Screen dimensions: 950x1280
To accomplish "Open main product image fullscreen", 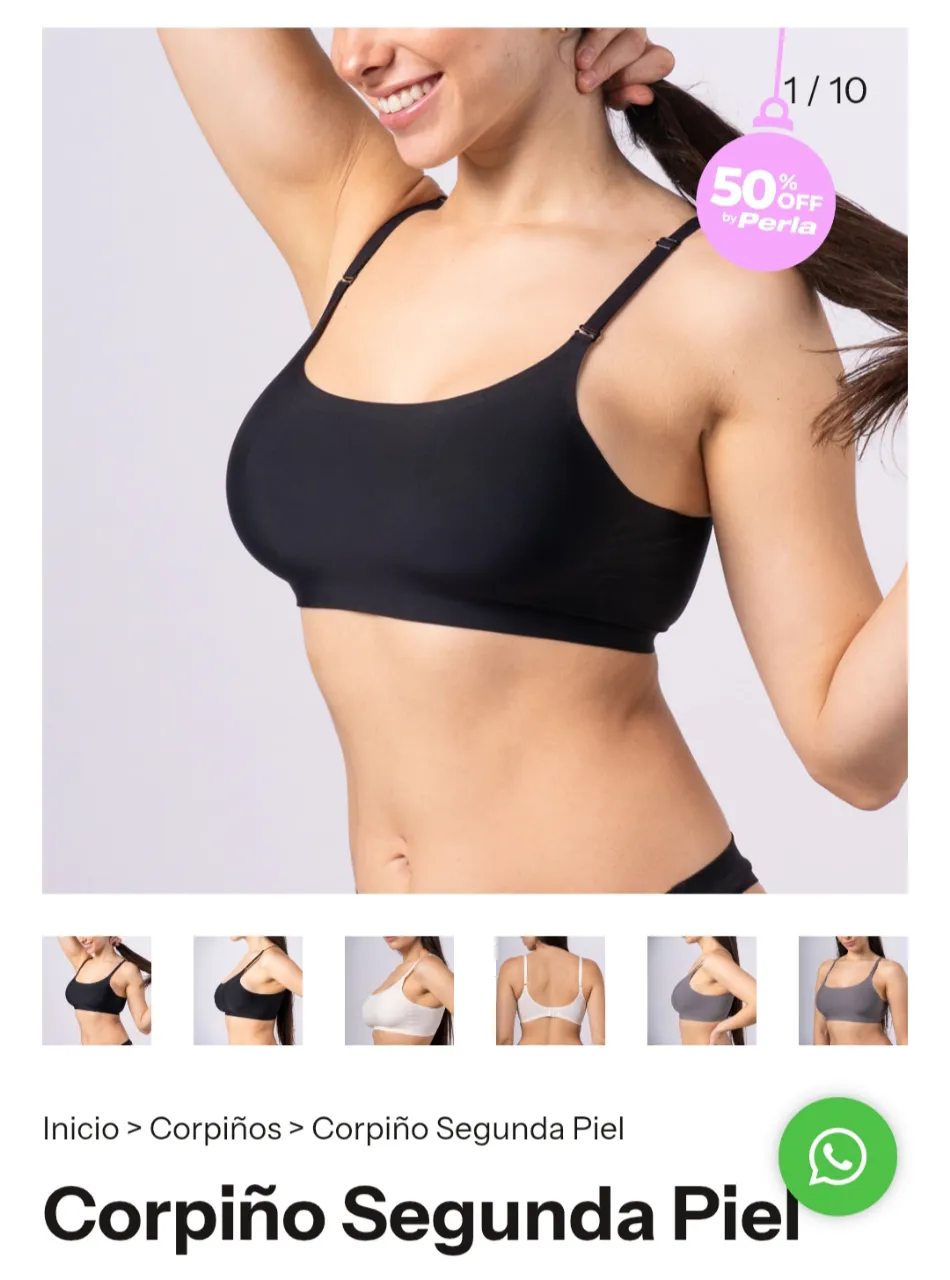I will [x=474, y=460].
